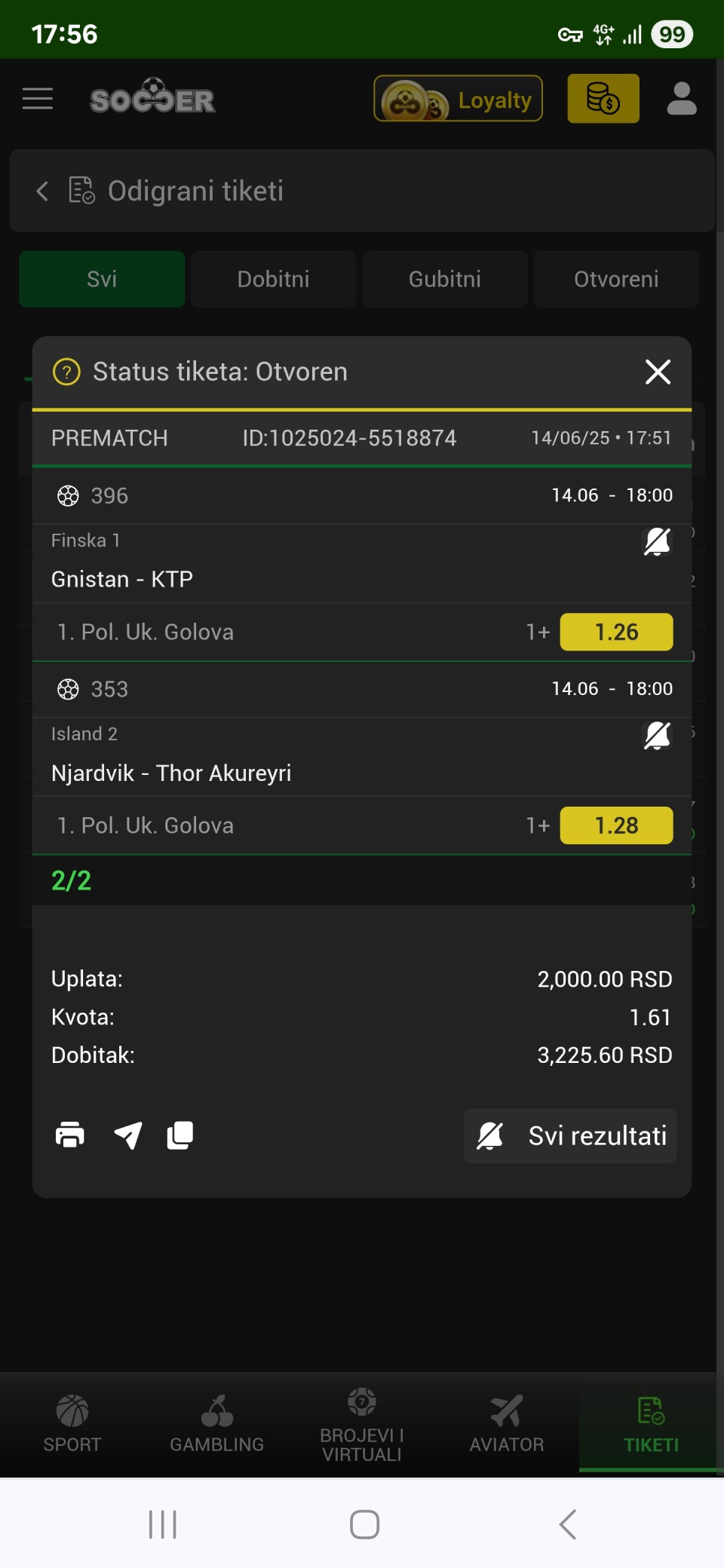Image resolution: width=724 pixels, height=1568 pixels.
Task: Open the AVIATOR section
Action: 507,1423
